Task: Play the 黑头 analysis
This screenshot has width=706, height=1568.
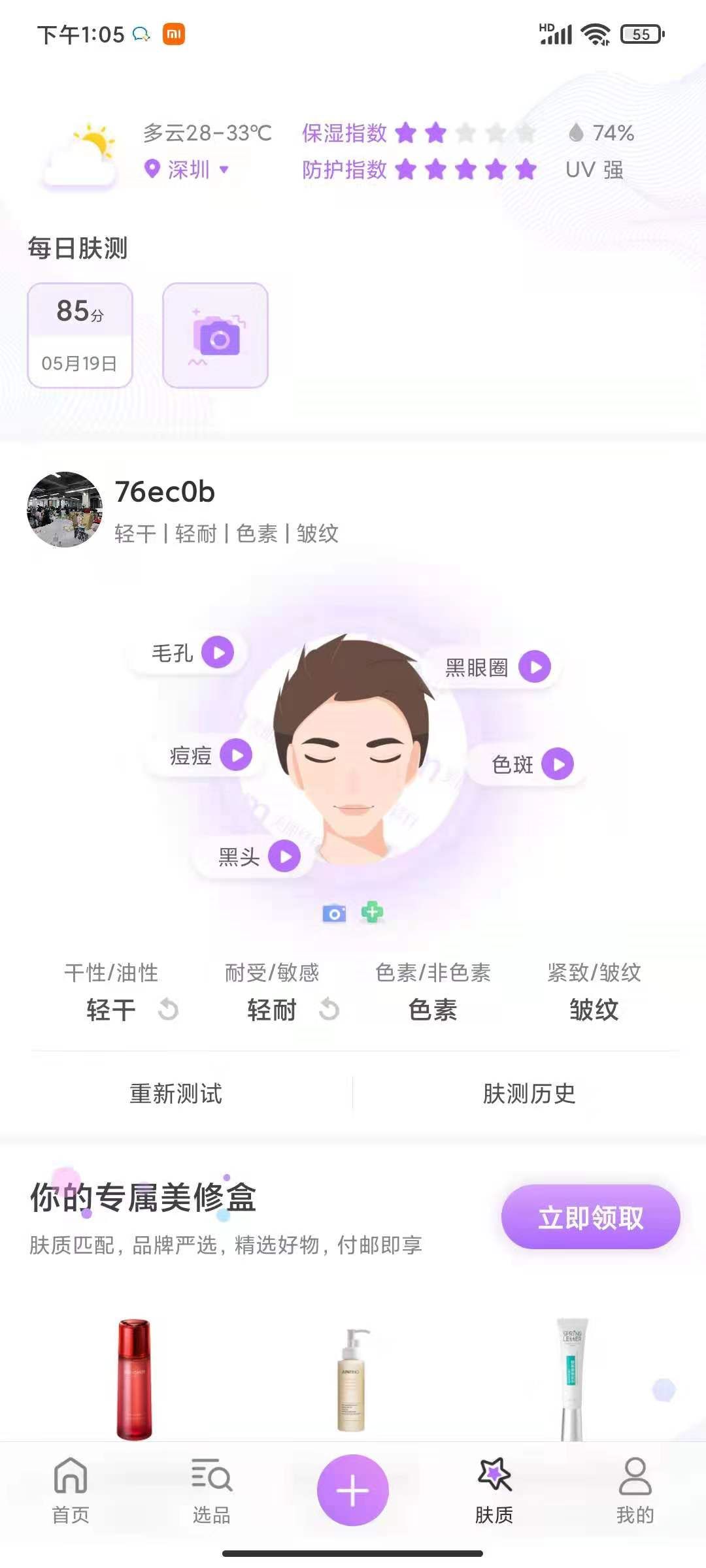Action: pyautogui.click(x=285, y=857)
